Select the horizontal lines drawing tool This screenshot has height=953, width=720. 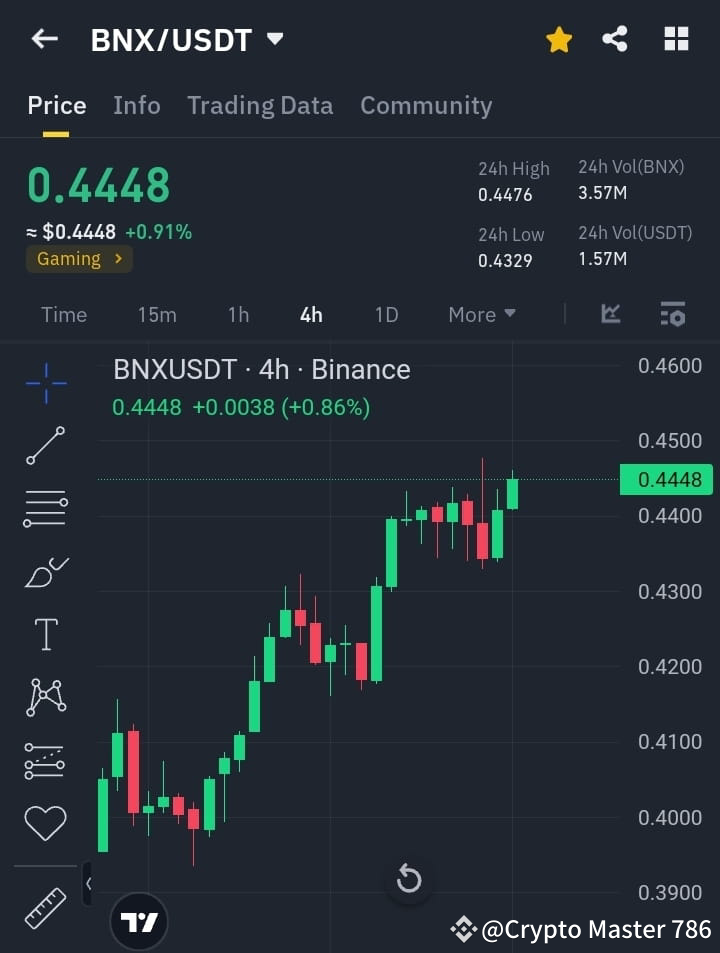[44, 508]
